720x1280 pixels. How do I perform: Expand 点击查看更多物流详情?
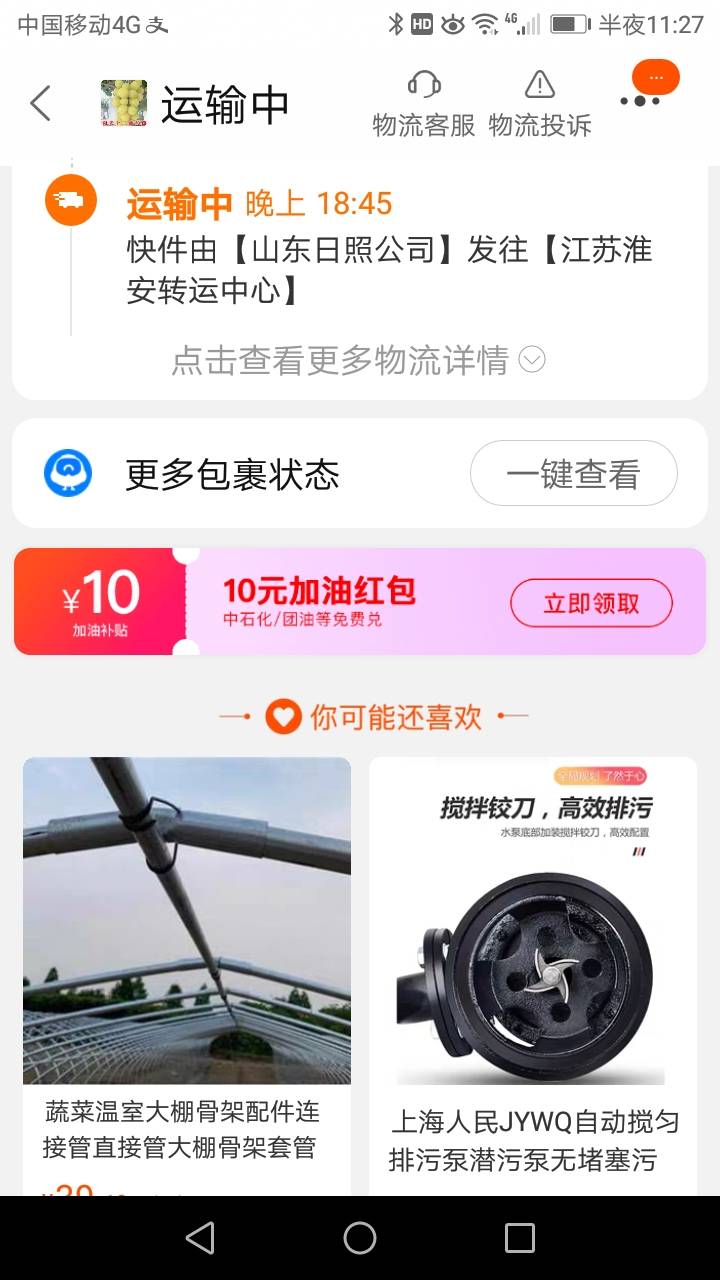tap(358, 360)
